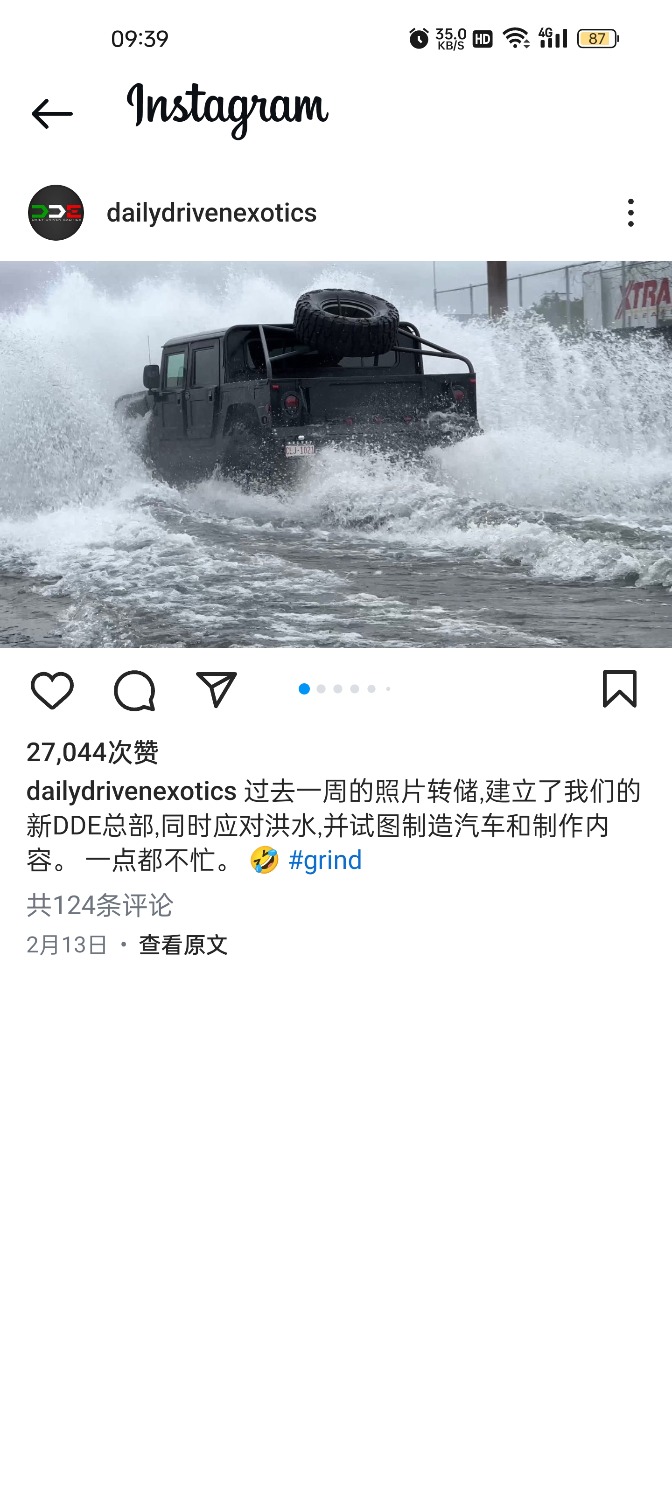
Task: Open the post's three-dot options menu
Action: 630,213
